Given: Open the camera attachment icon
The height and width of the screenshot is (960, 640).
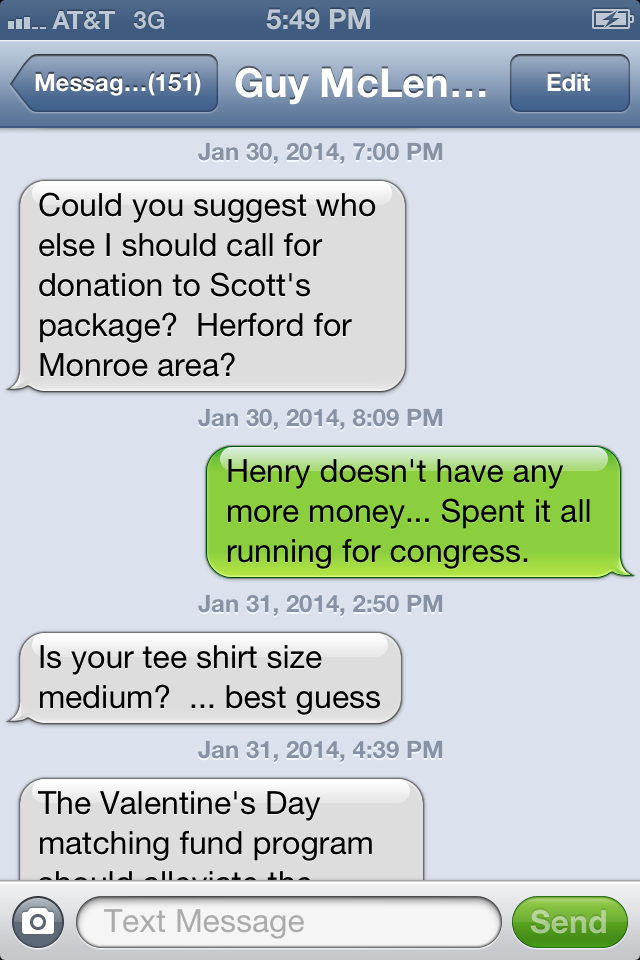Looking at the screenshot, I should coord(38,921).
